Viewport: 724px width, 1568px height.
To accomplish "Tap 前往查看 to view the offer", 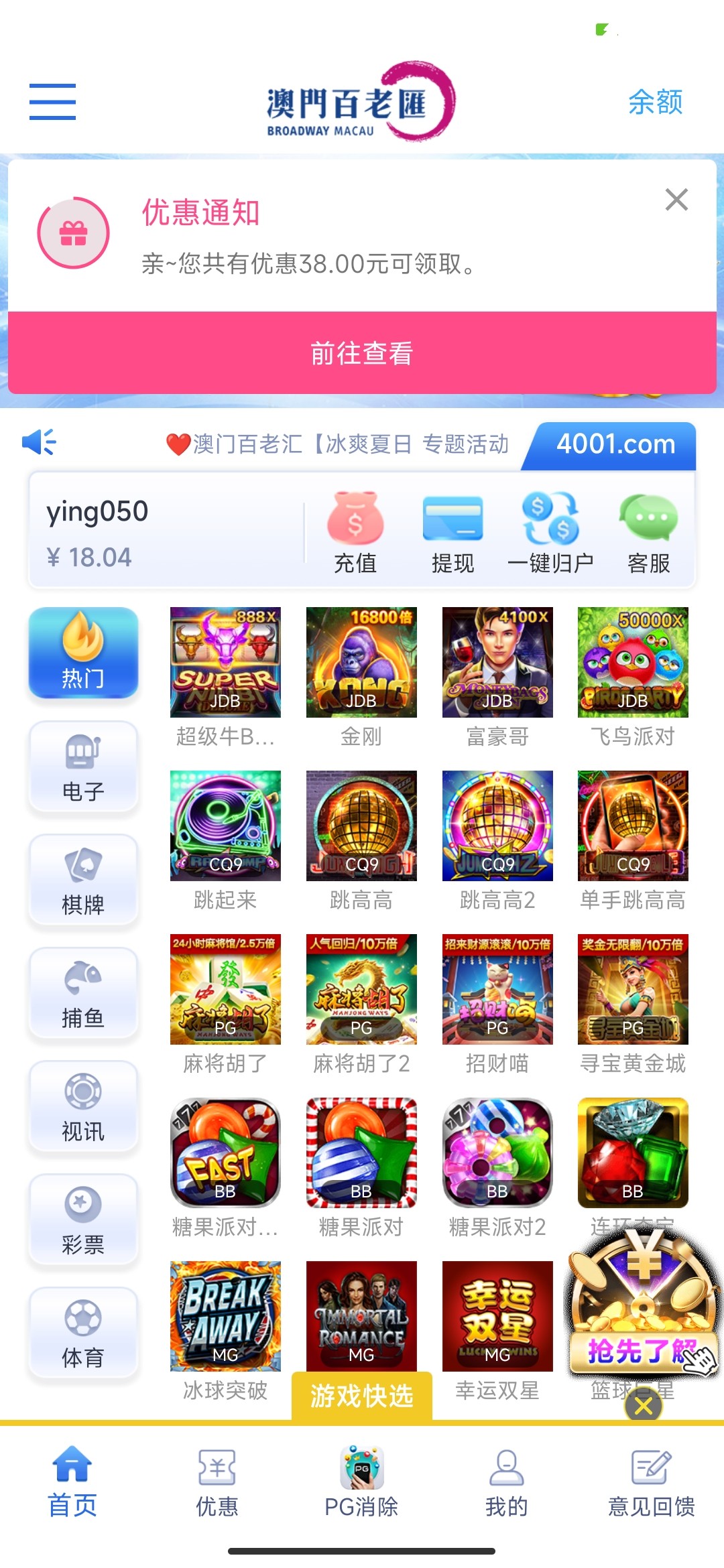I will (x=362, y=352).
